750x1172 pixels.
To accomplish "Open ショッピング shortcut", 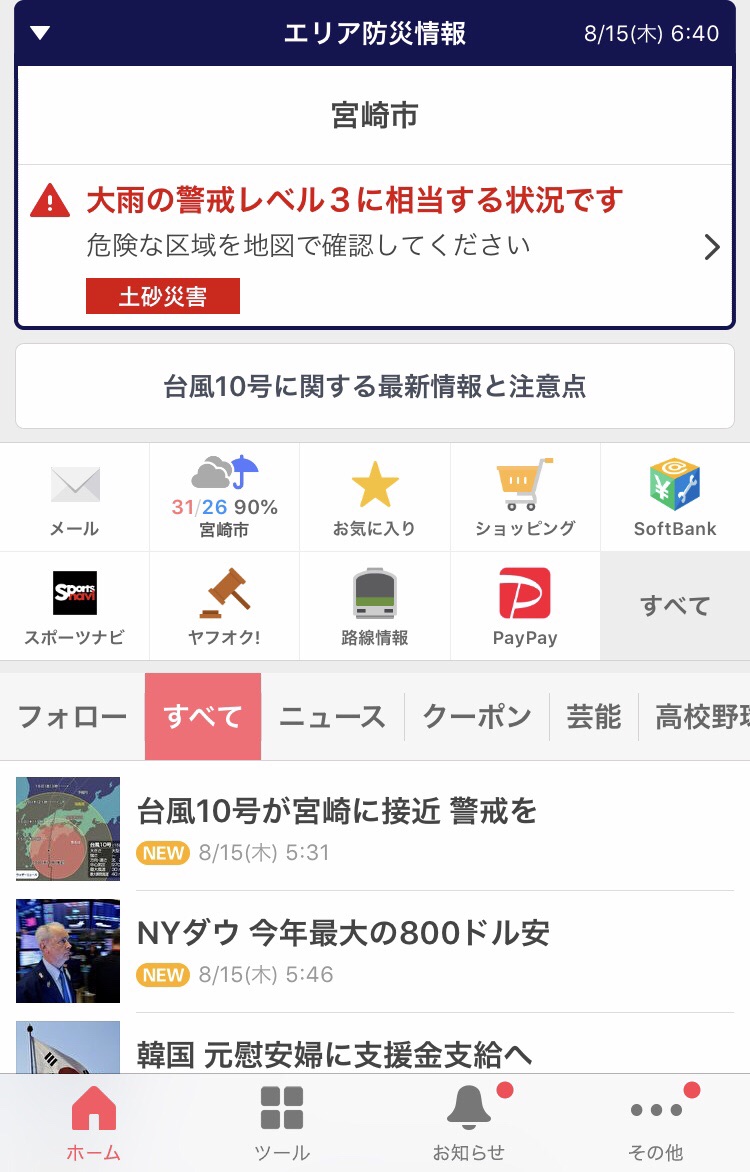I will point(525,498).
